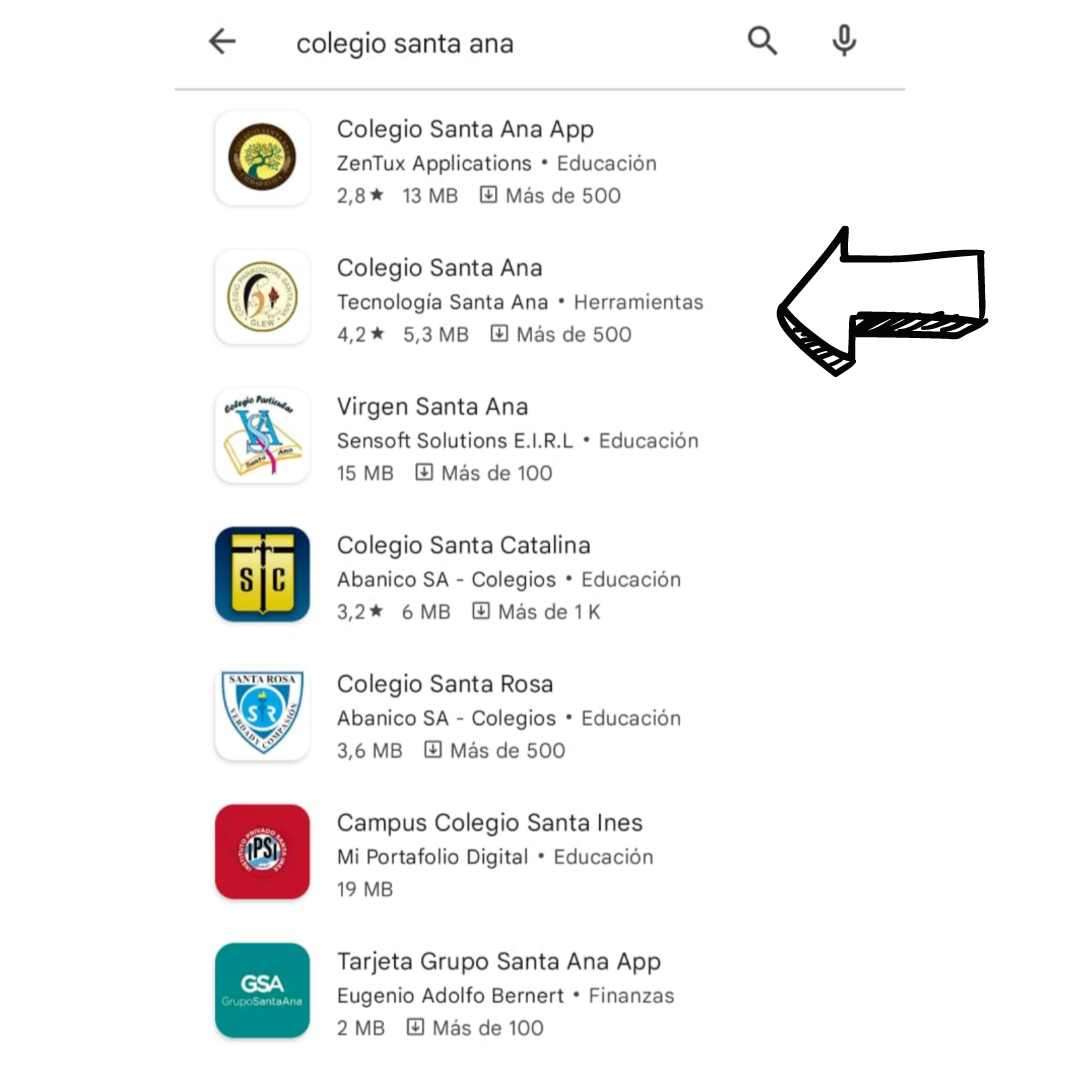Edit the 'colegio santa ana' search query

405,44
